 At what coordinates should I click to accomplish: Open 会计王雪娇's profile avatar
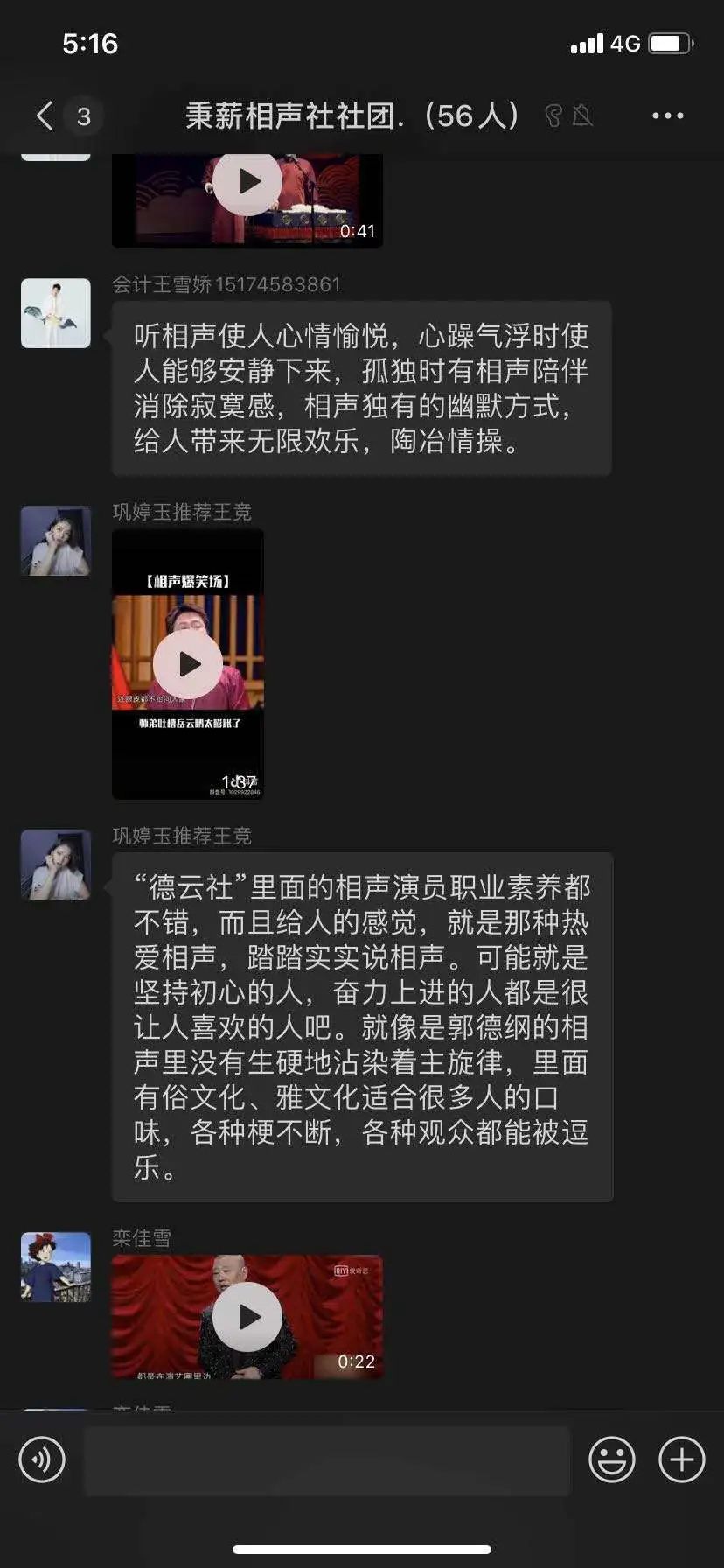click(x=56, y=313)
